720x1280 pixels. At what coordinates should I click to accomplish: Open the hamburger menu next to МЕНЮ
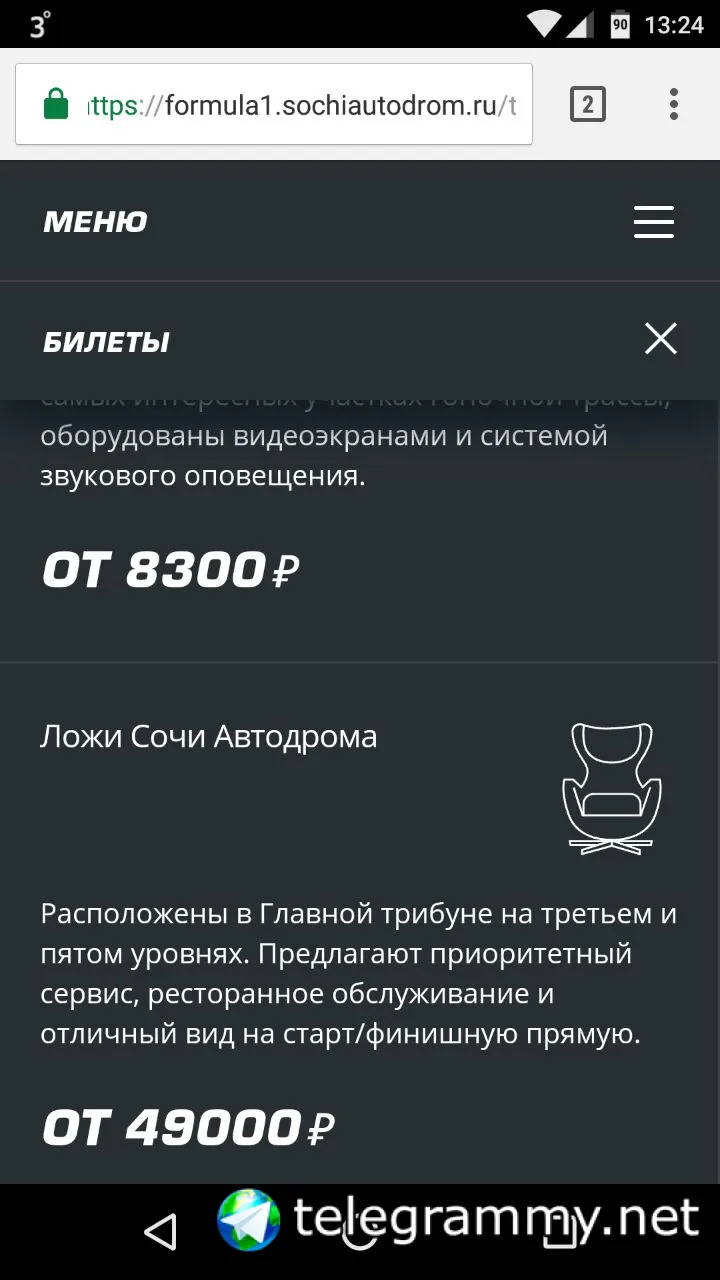653,221
